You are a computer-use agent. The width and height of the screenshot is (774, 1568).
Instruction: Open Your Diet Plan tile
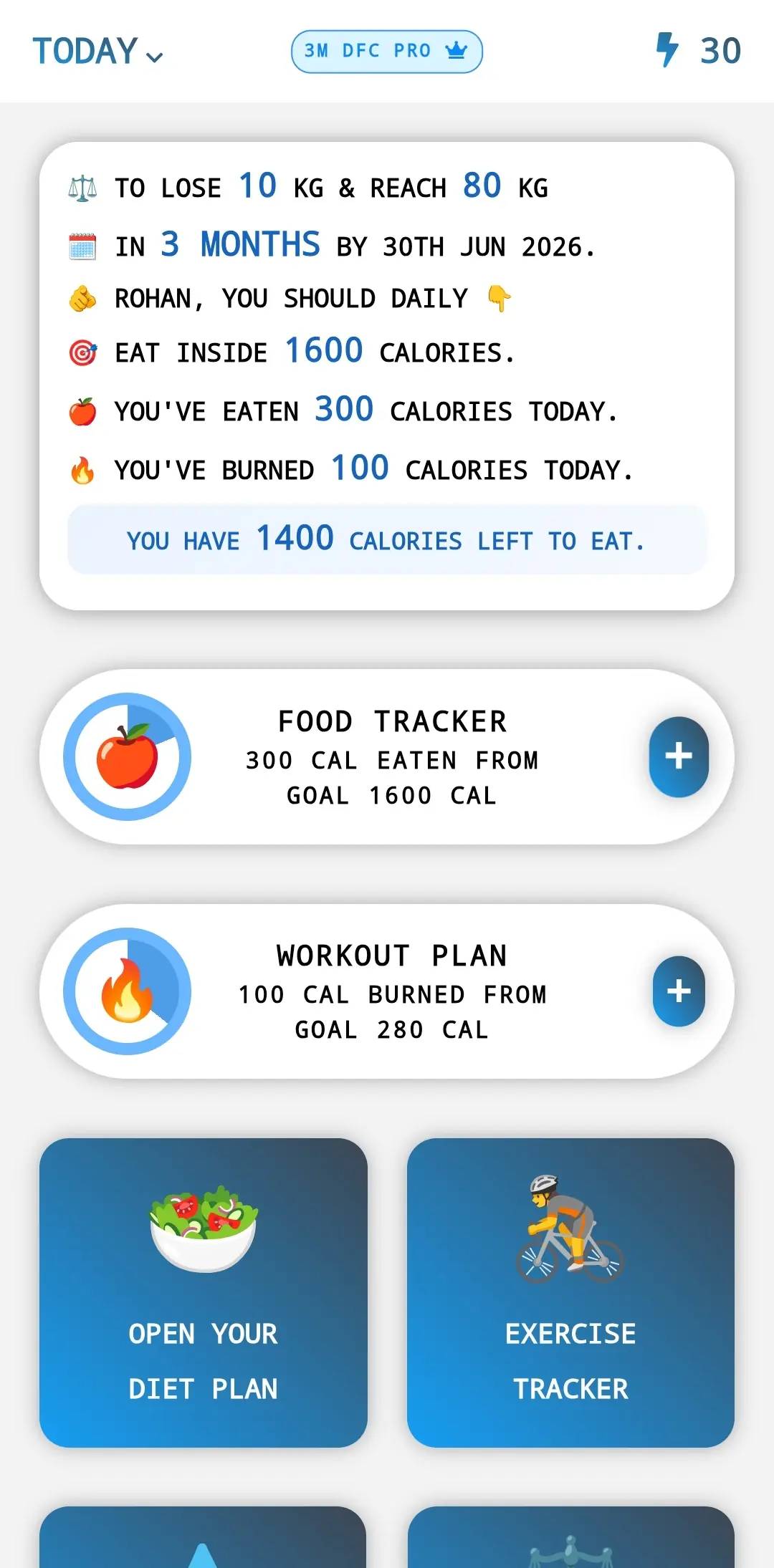pyautogui.click(x=204, y=1292)
